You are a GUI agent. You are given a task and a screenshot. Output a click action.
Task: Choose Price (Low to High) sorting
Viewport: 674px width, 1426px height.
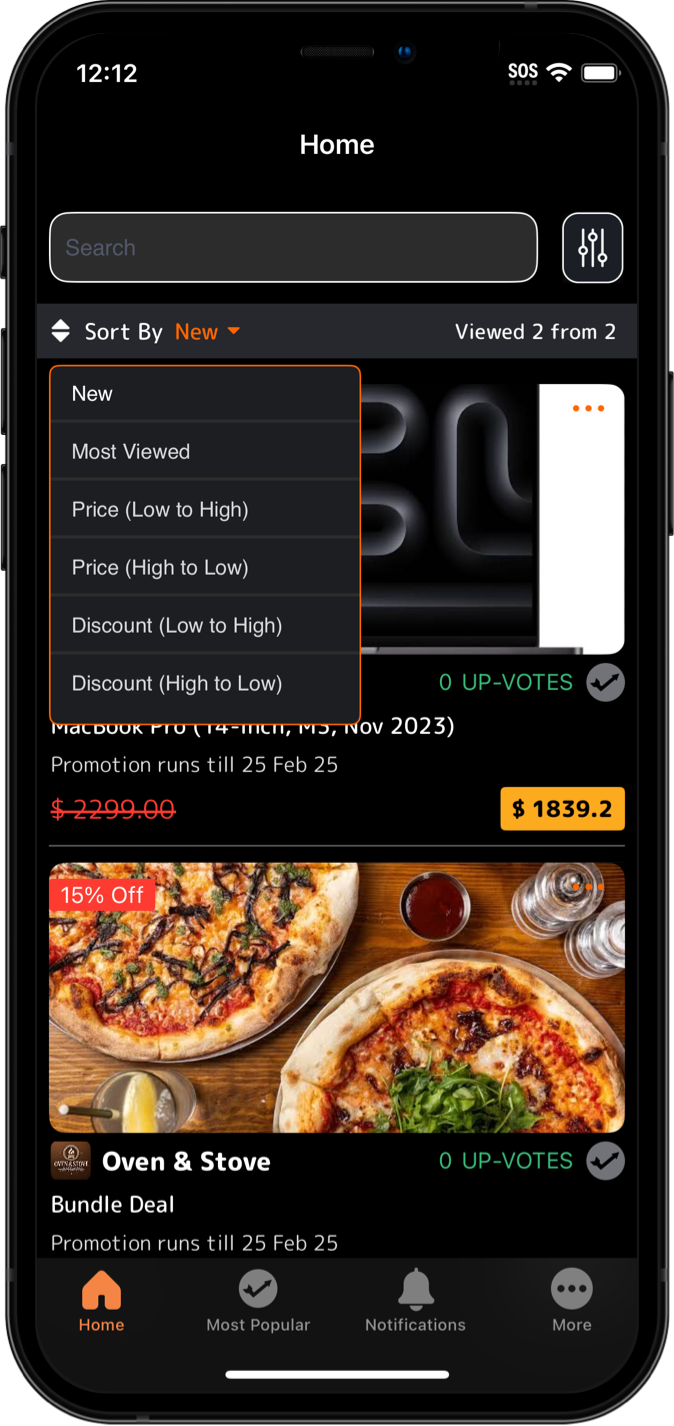coord(204,510)
